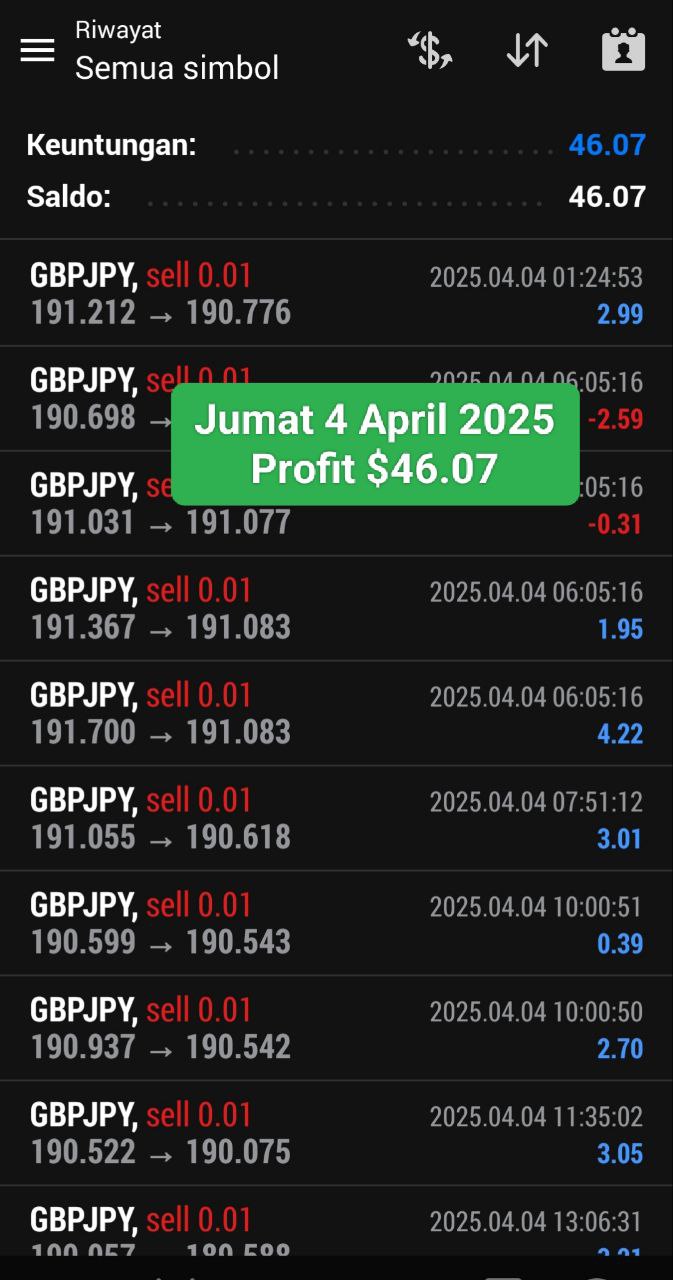This screenshot has width=673, height=1280.
Task: Open the GBPJPY trade with 1.95 profit
Action: (336, 609)
